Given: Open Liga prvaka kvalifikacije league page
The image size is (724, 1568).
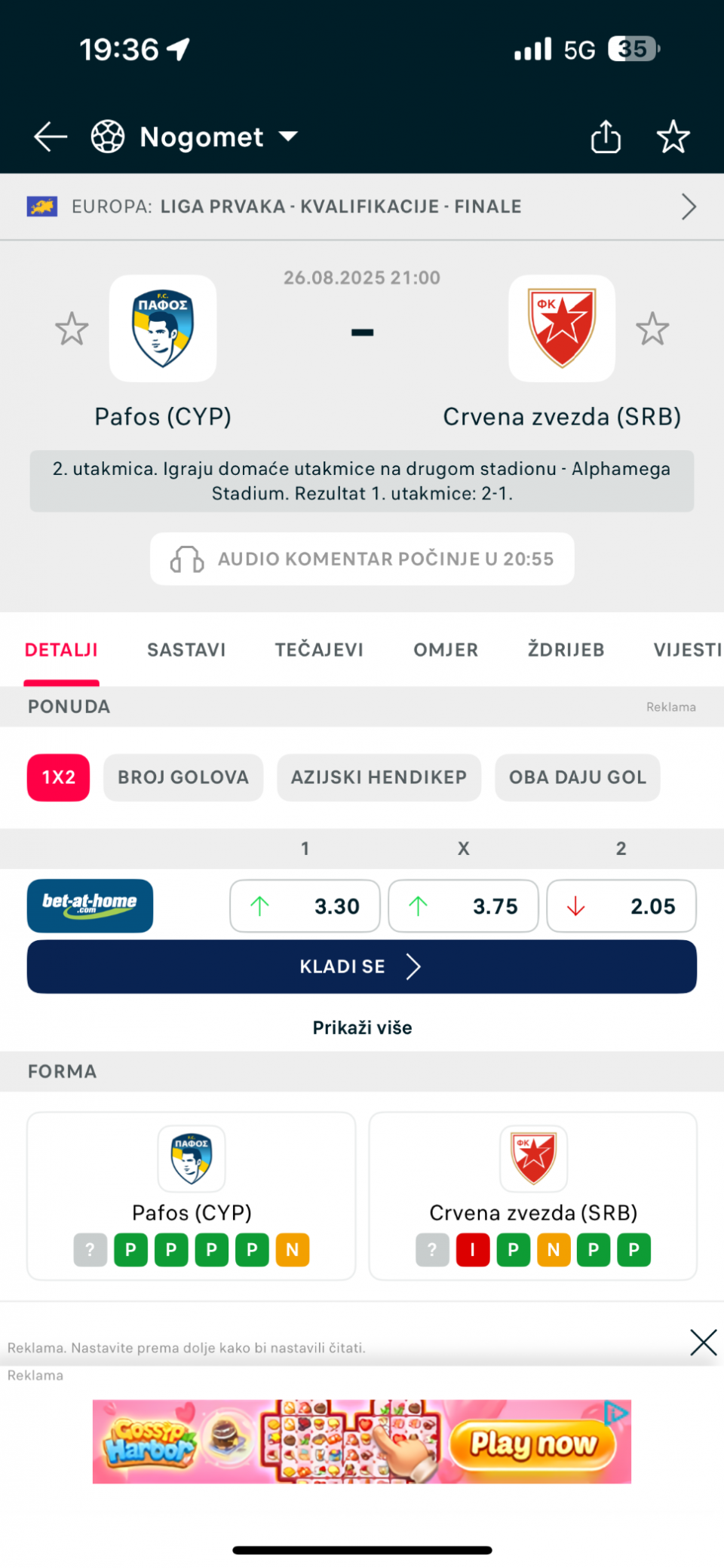Looking at the screenshot, I should tap(362, 207).
